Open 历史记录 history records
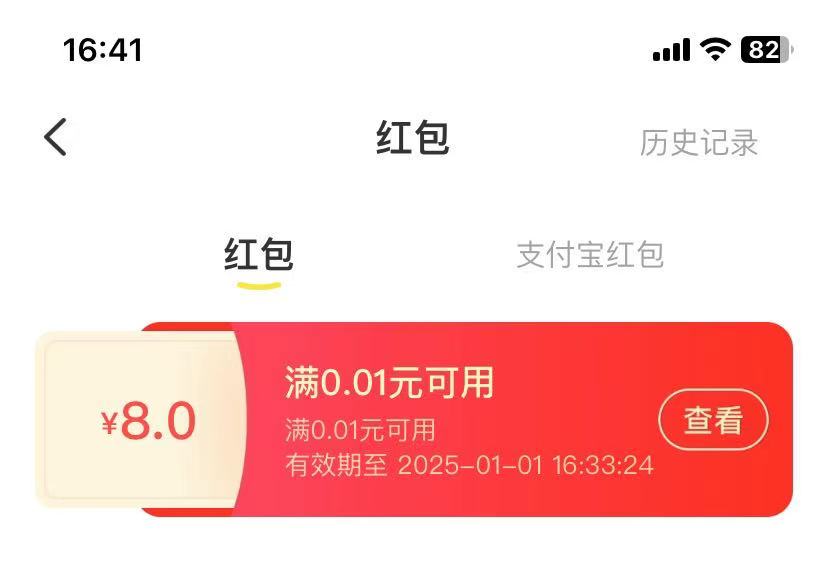Image resolution: width=828 pixels, height=561 pixels. (x=699, y=143)
